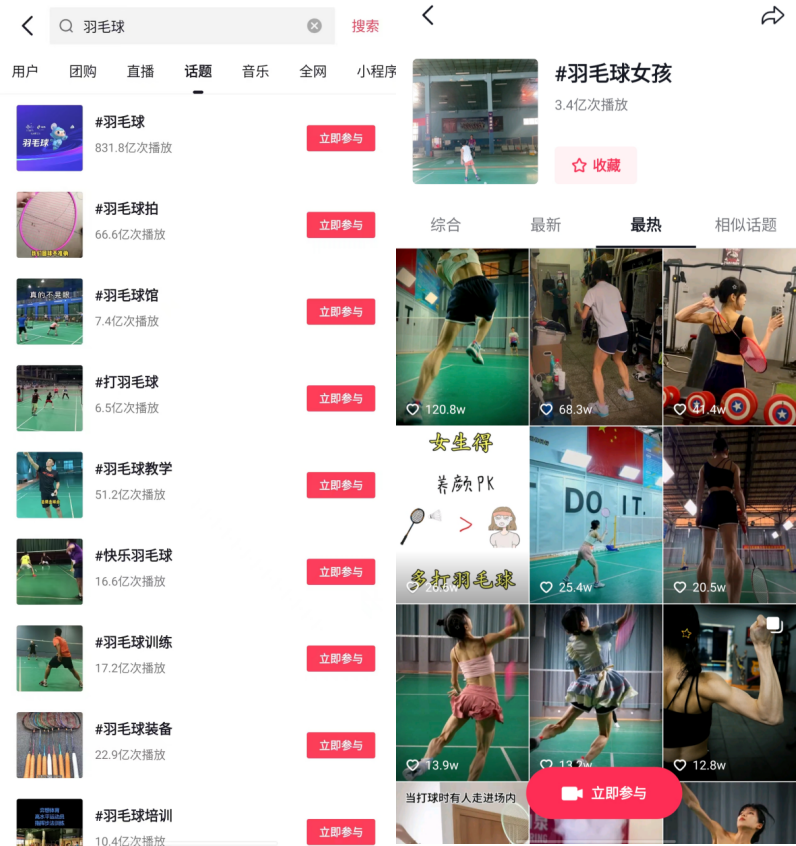
Task: Tap the floating 立即参与 camera button
Action: pyautogui.click(x=604, y=793)
